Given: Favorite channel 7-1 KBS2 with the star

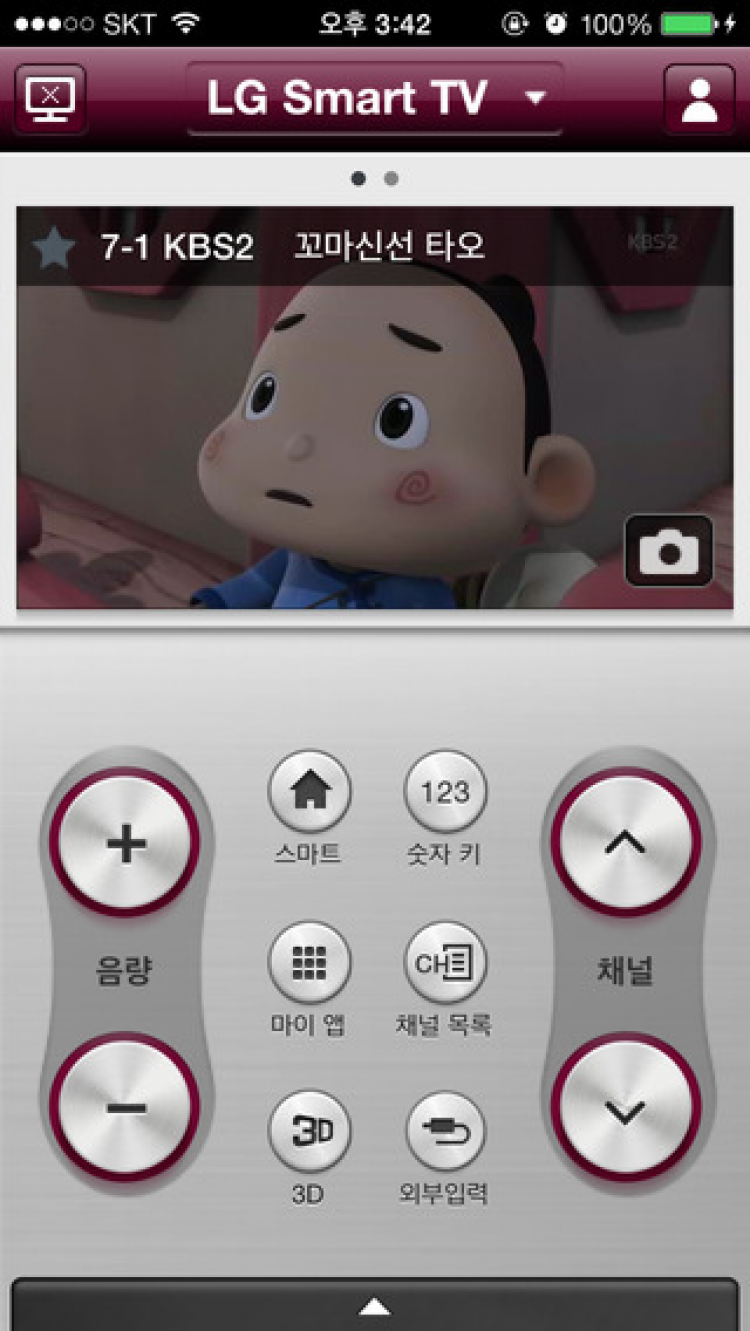Looking at the screenshot, I should click(x=53, y=248).
